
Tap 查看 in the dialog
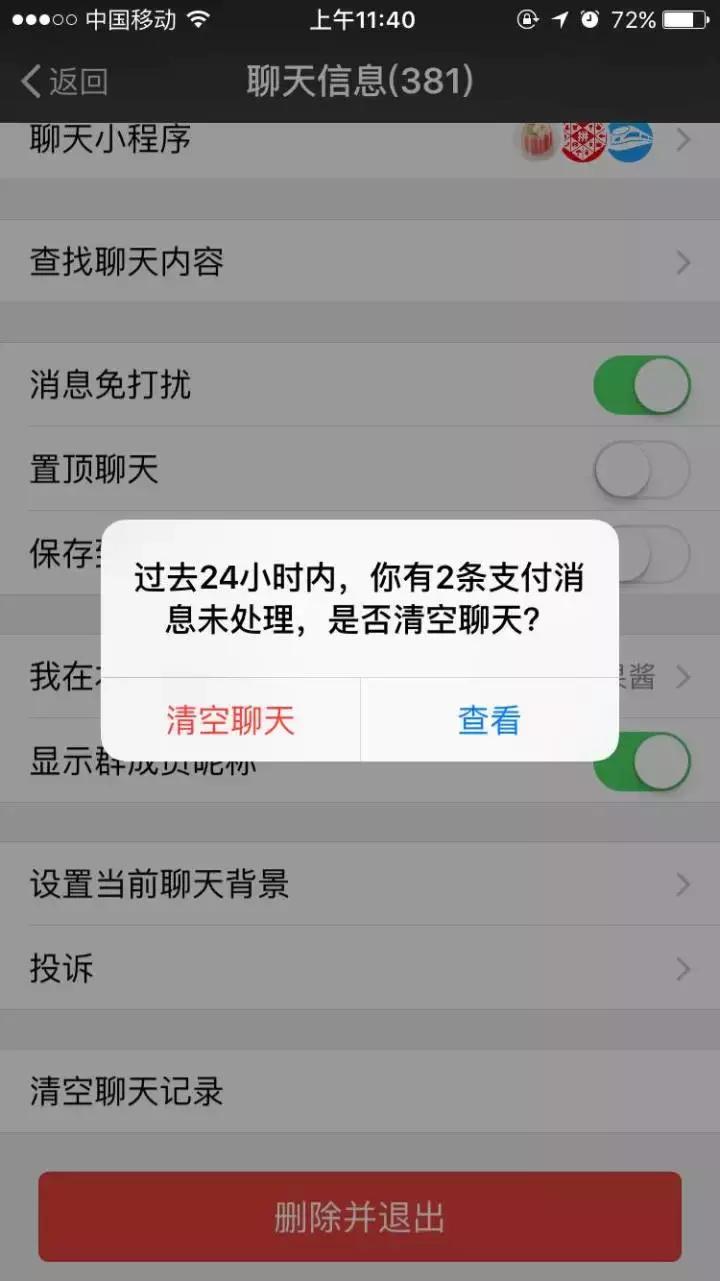click(487, 721)
